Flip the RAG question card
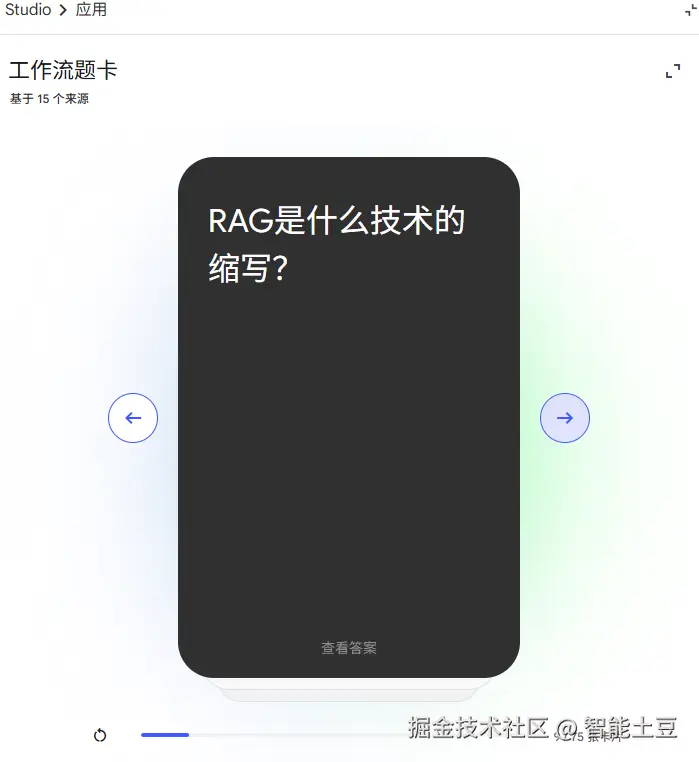Viewport: 699px width, 762px height. point(348,420)
